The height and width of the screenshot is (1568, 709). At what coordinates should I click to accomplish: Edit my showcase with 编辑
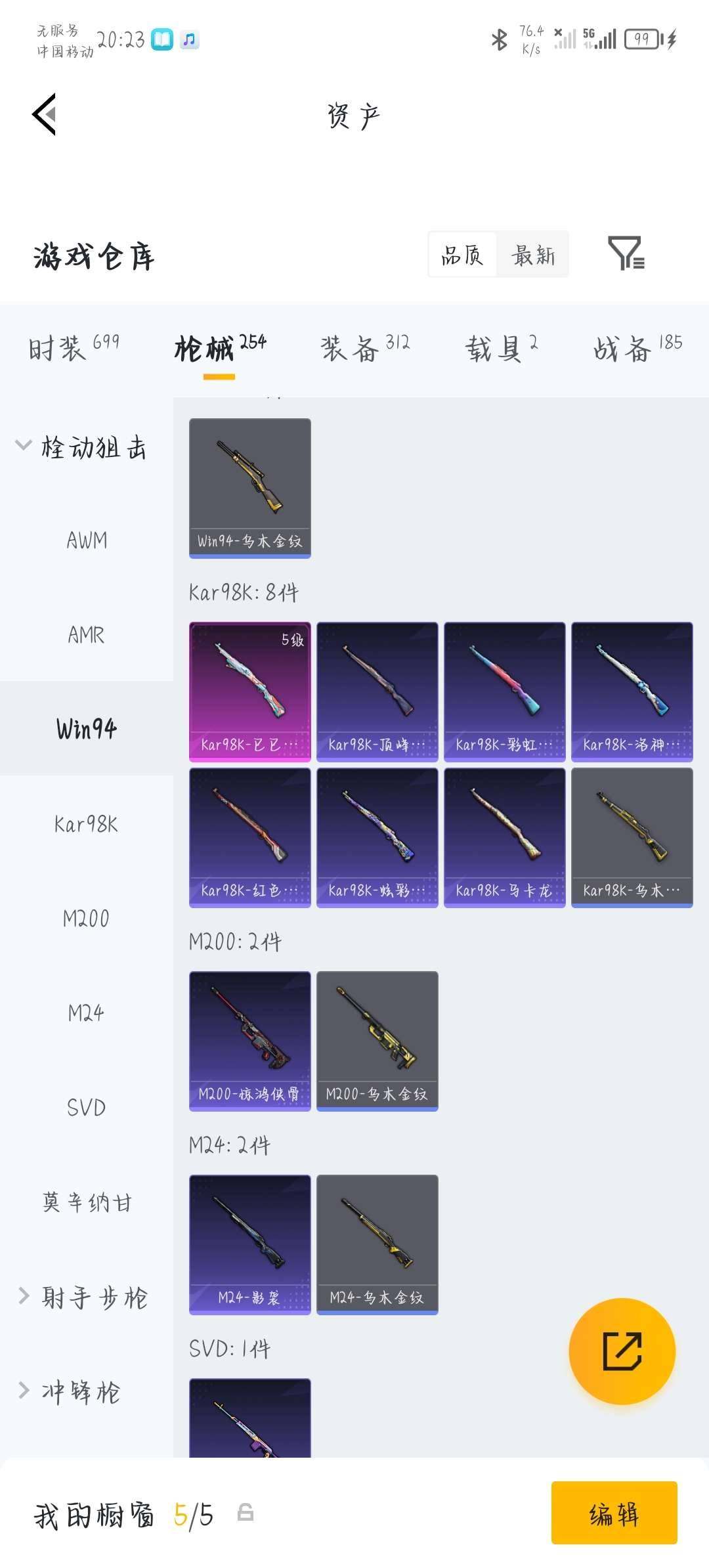click(614, 1512)
